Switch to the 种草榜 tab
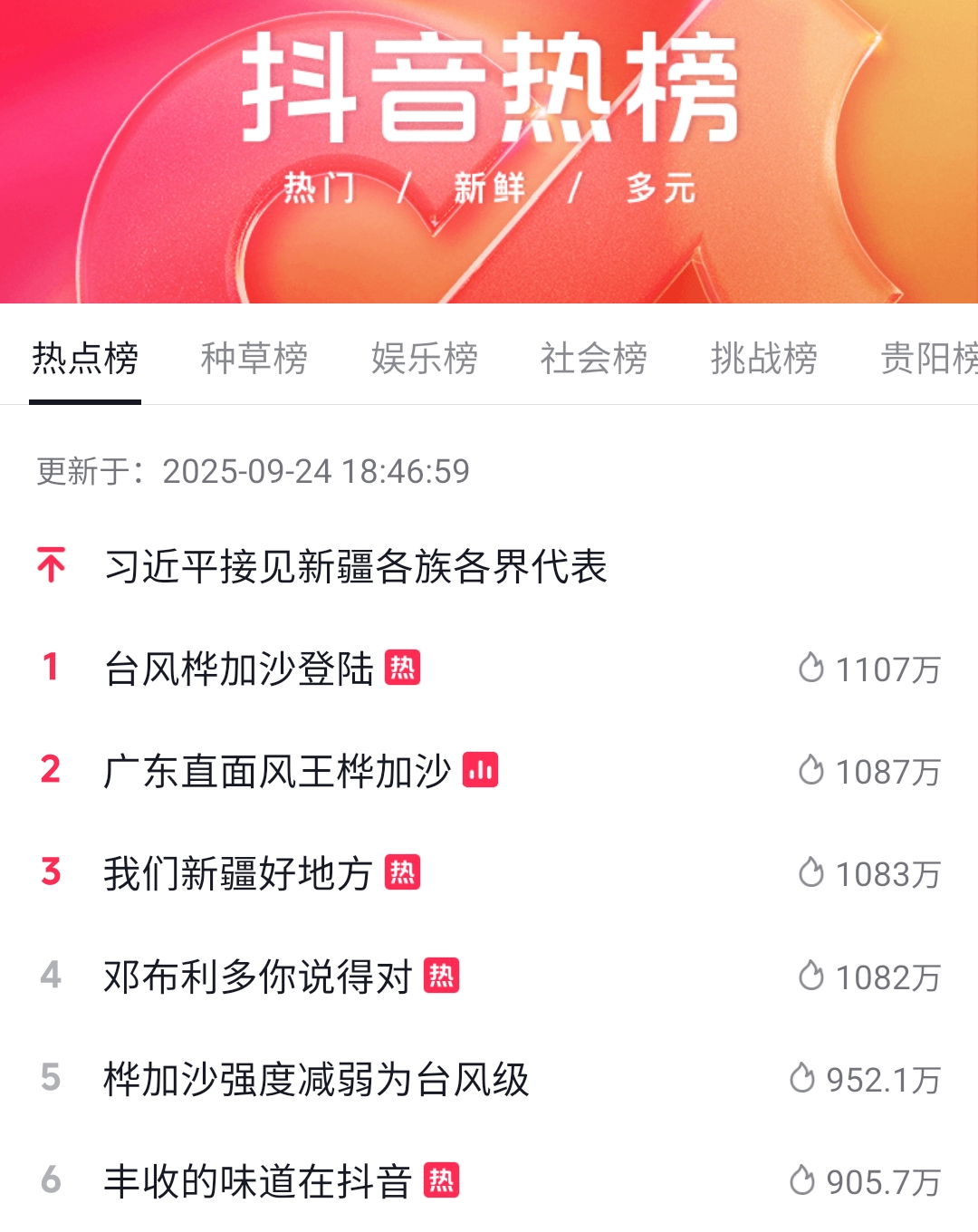978x1232 pixels. (x=254, y=358)
